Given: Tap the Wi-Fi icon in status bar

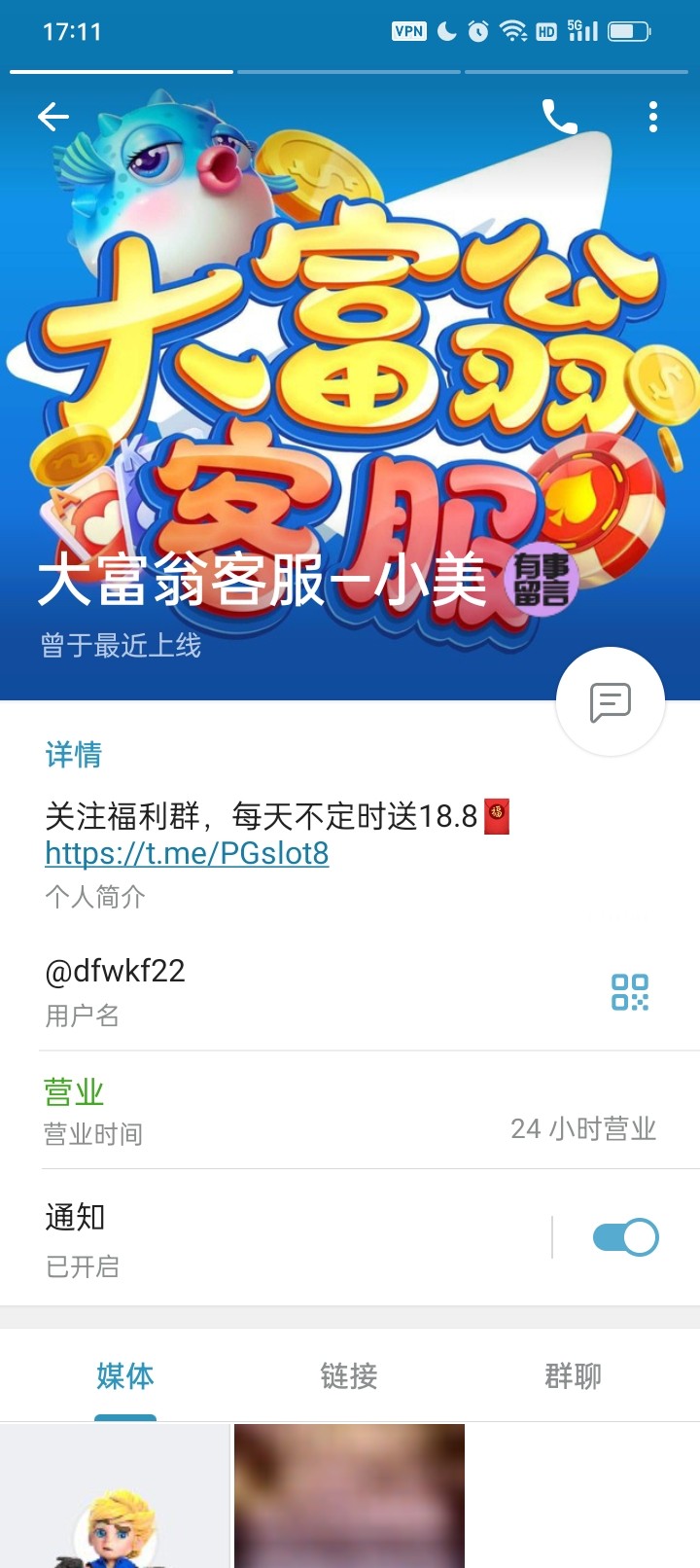Looking at the screenshot, I should (x=513, y=30).
